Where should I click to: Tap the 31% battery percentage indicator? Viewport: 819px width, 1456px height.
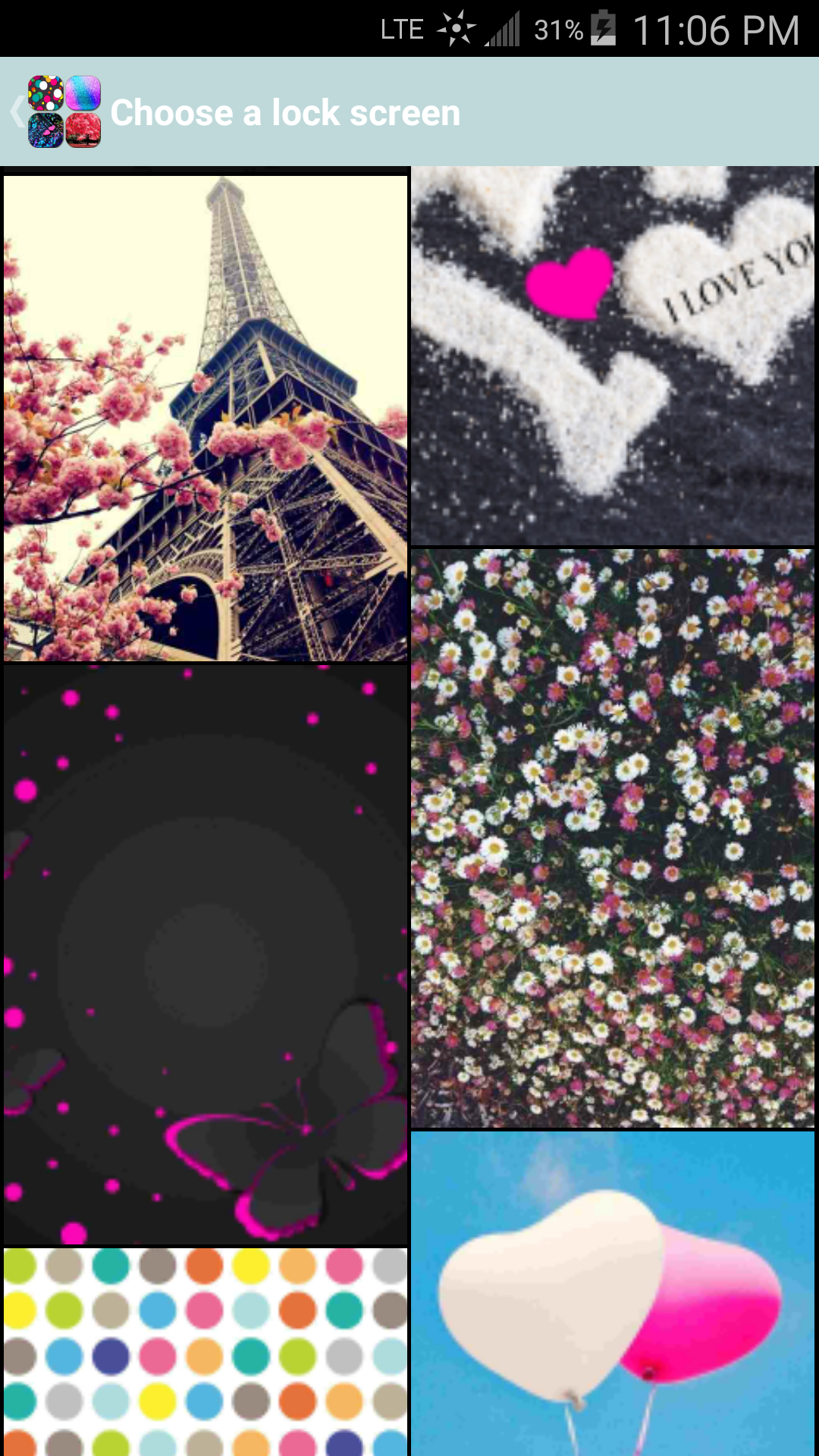(x=557, y=29)
